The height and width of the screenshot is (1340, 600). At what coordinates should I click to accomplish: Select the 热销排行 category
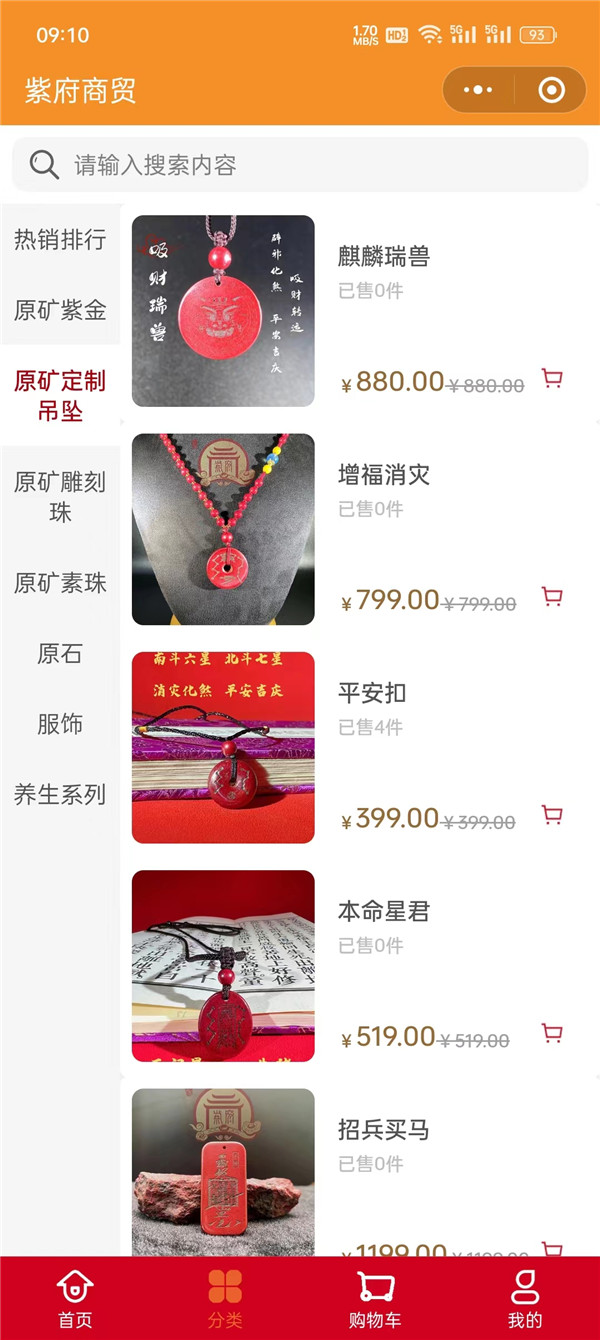click(x=60, y=240)
